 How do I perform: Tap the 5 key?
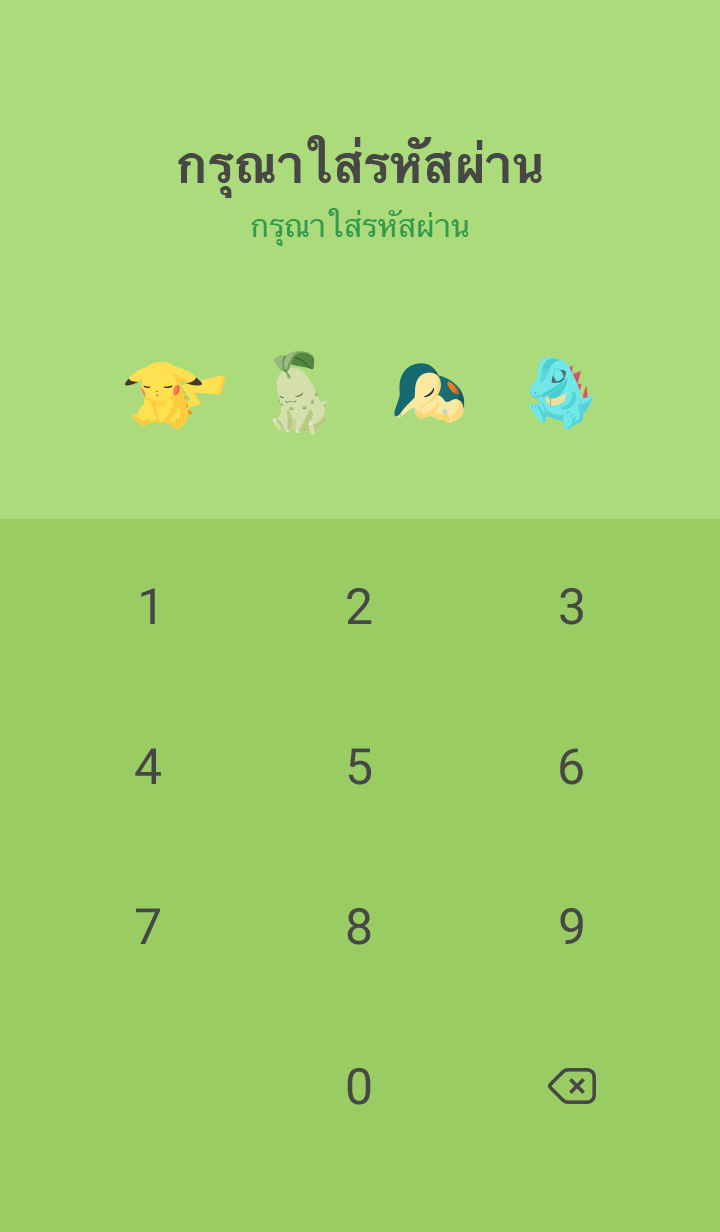pyautogui.click(x=359, y=767)
